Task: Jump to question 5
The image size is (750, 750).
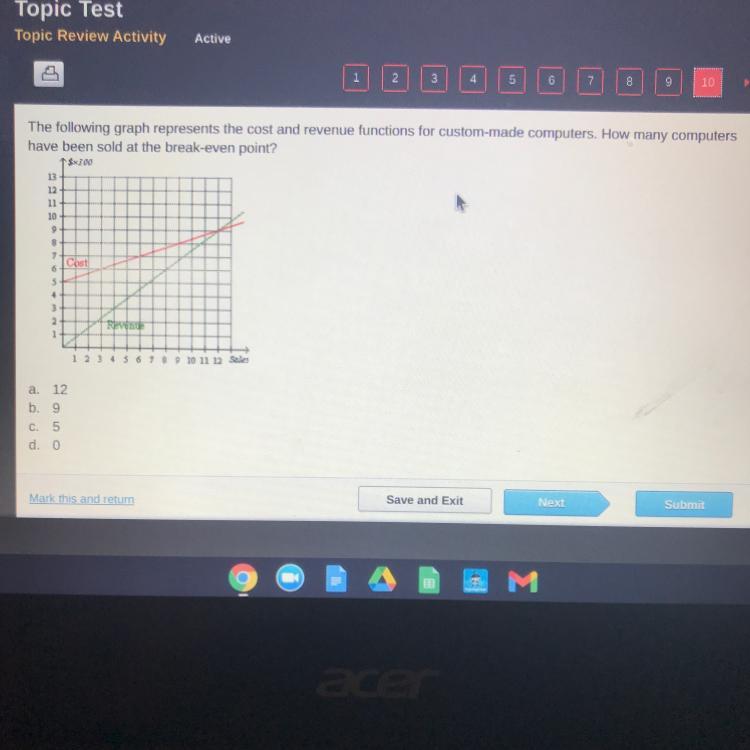Action: coord(512,79)
